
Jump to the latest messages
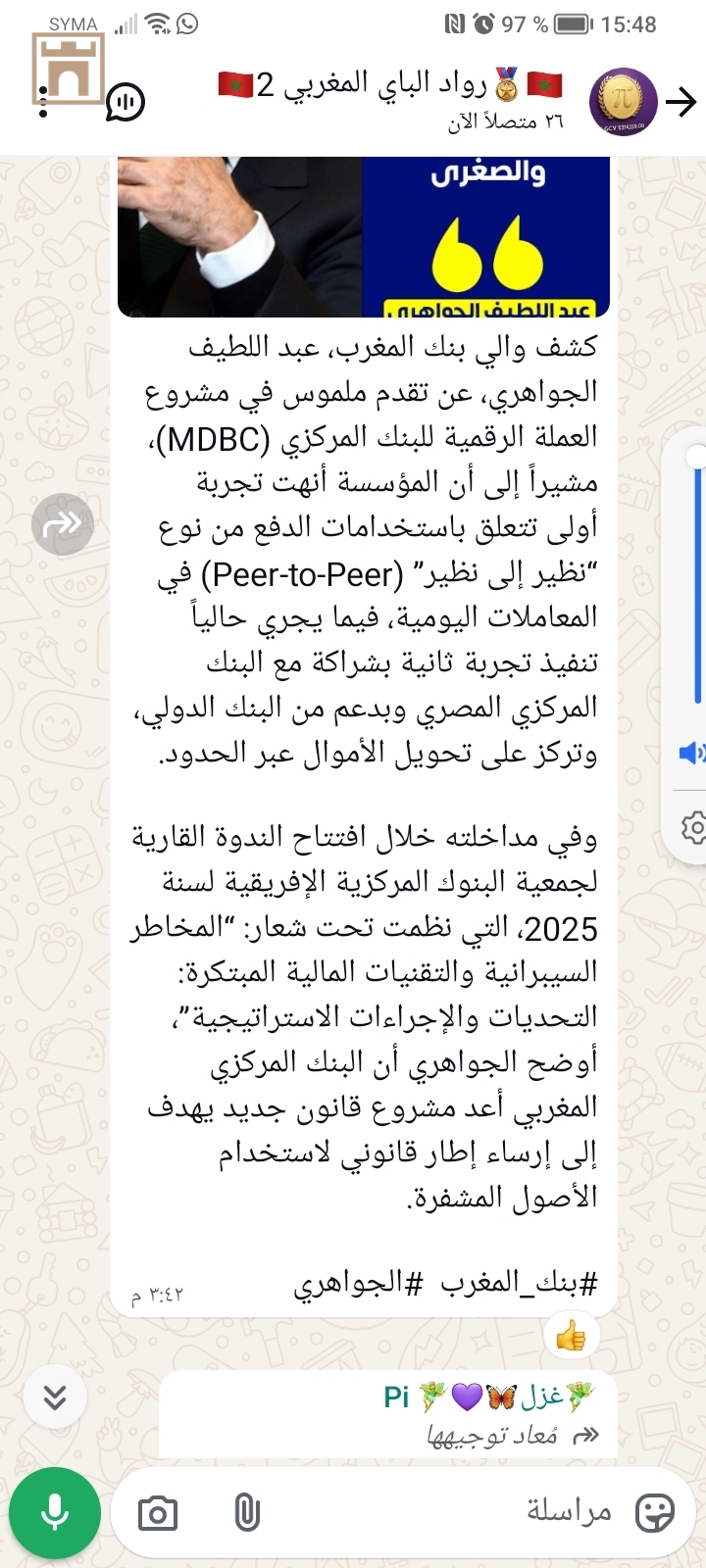[x=55, y=1396]
